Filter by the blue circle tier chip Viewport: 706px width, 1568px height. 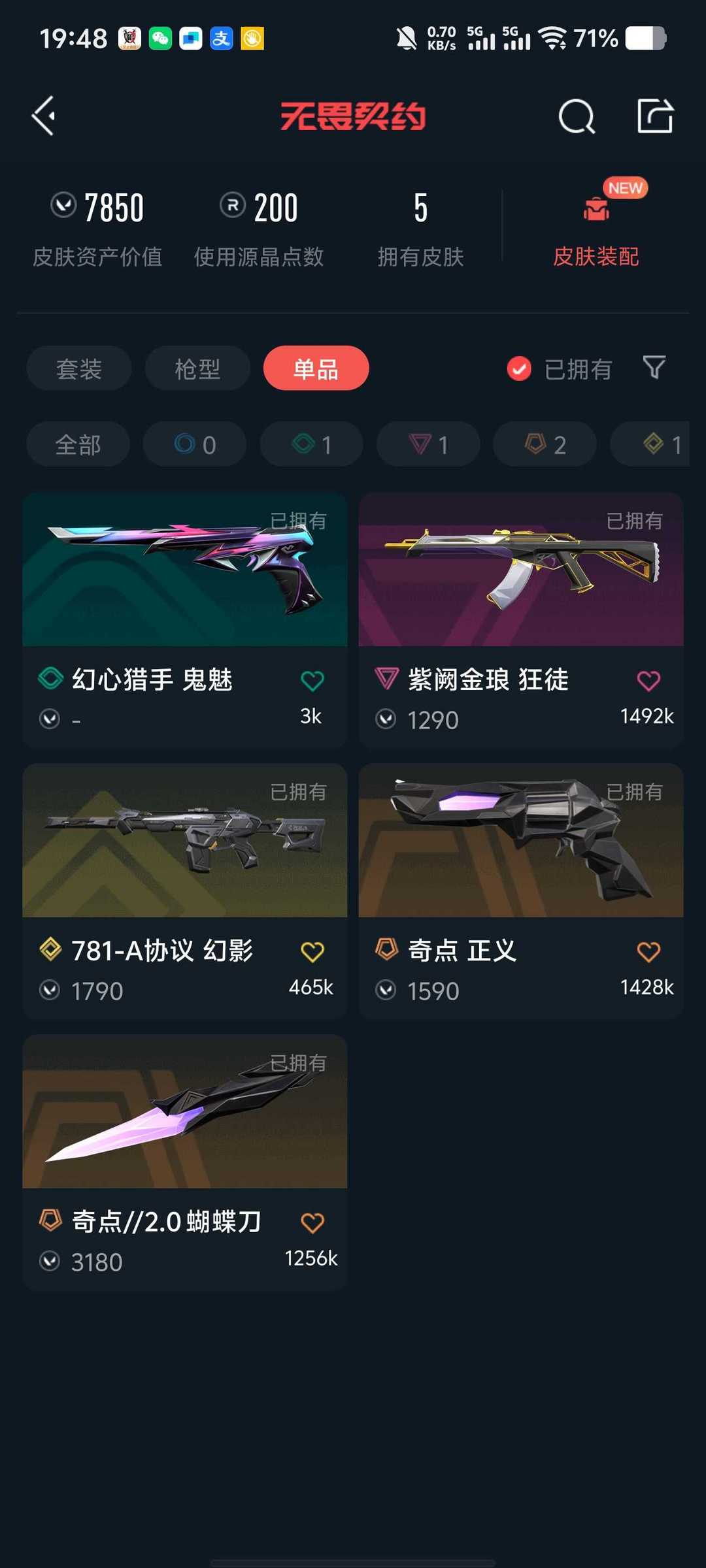[x=195, y=444]
